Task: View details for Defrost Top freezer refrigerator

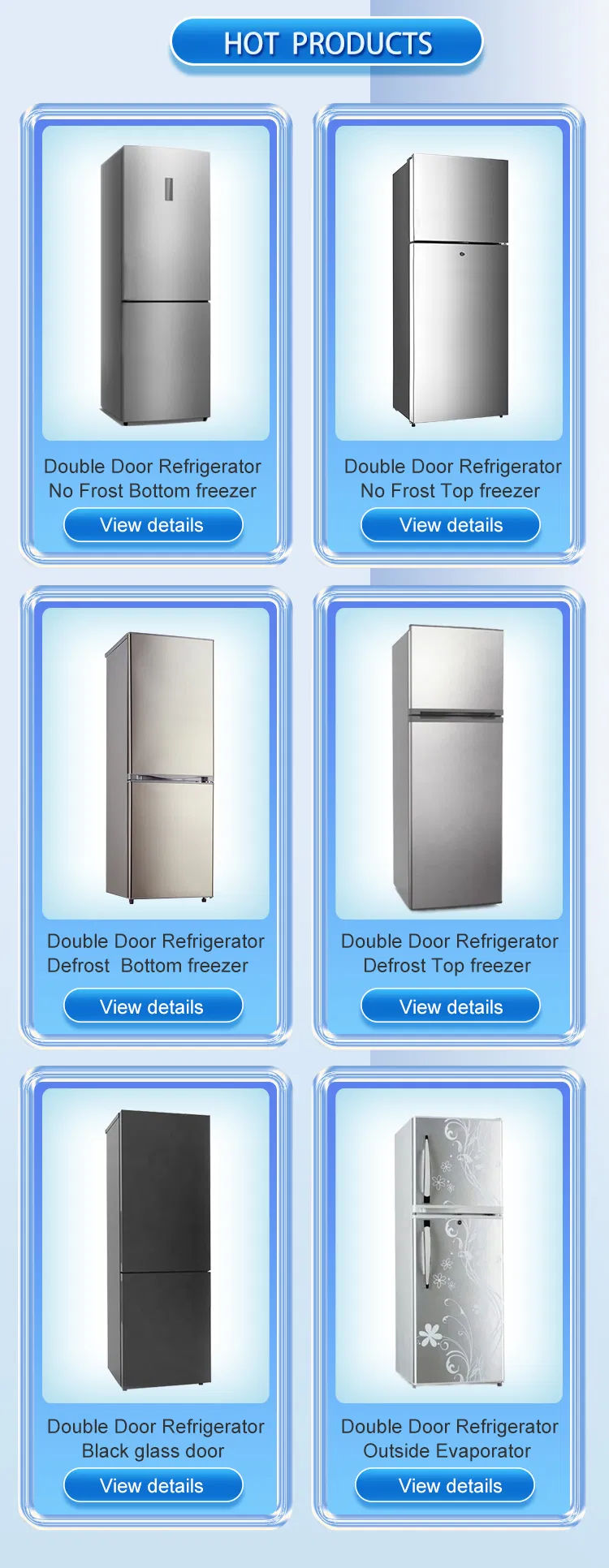Action: tap(449, 1006)
